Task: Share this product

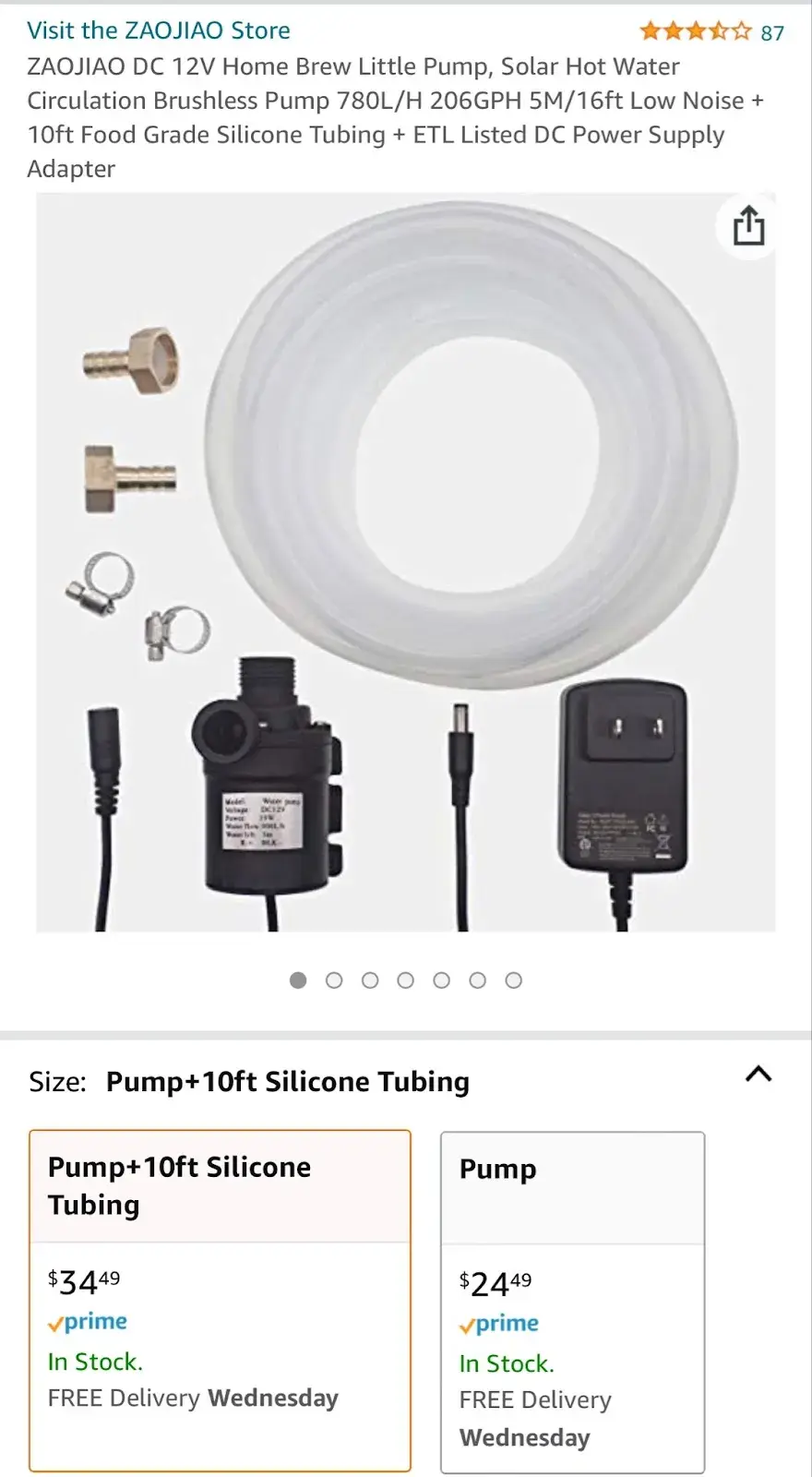Action: click(x=748, y=226)
